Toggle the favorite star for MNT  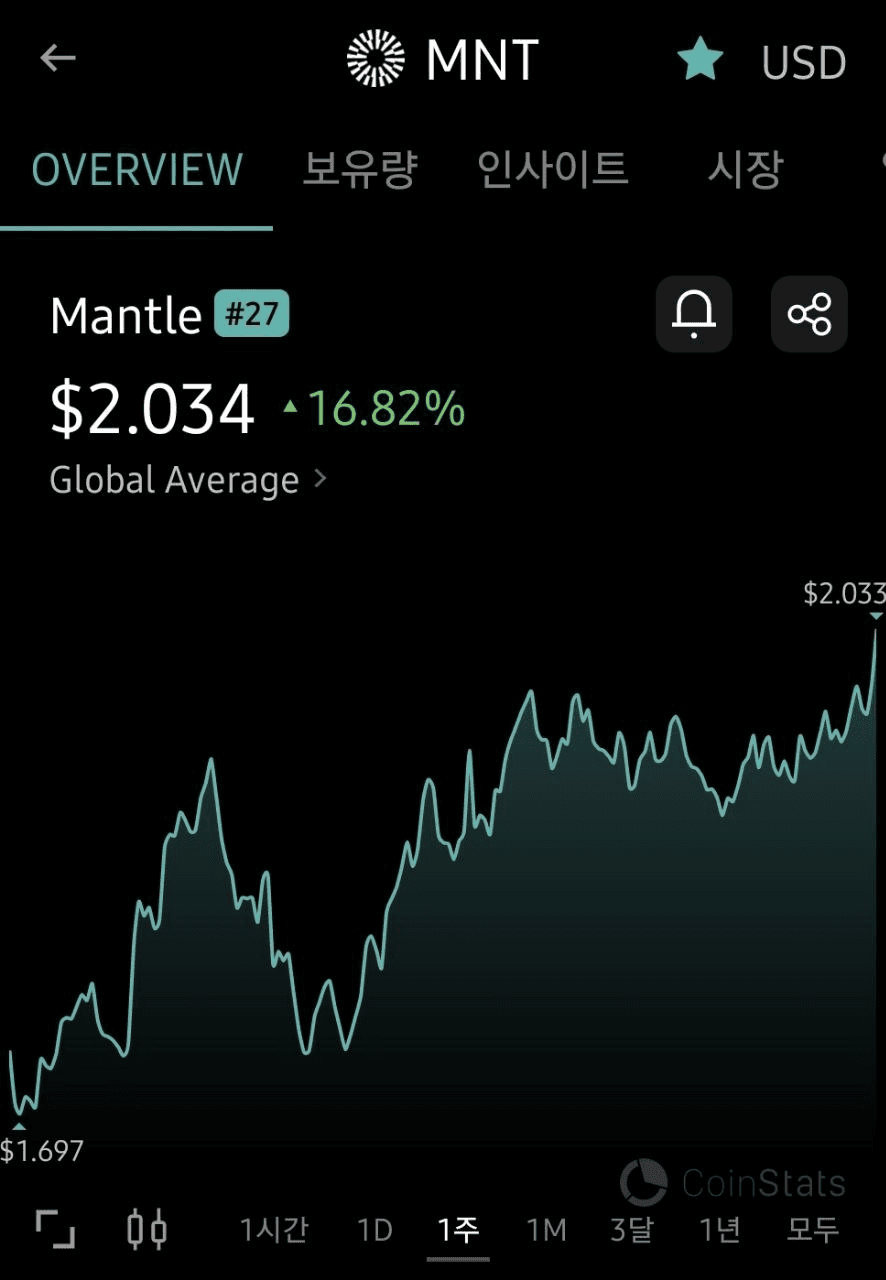tap(700, 60)
